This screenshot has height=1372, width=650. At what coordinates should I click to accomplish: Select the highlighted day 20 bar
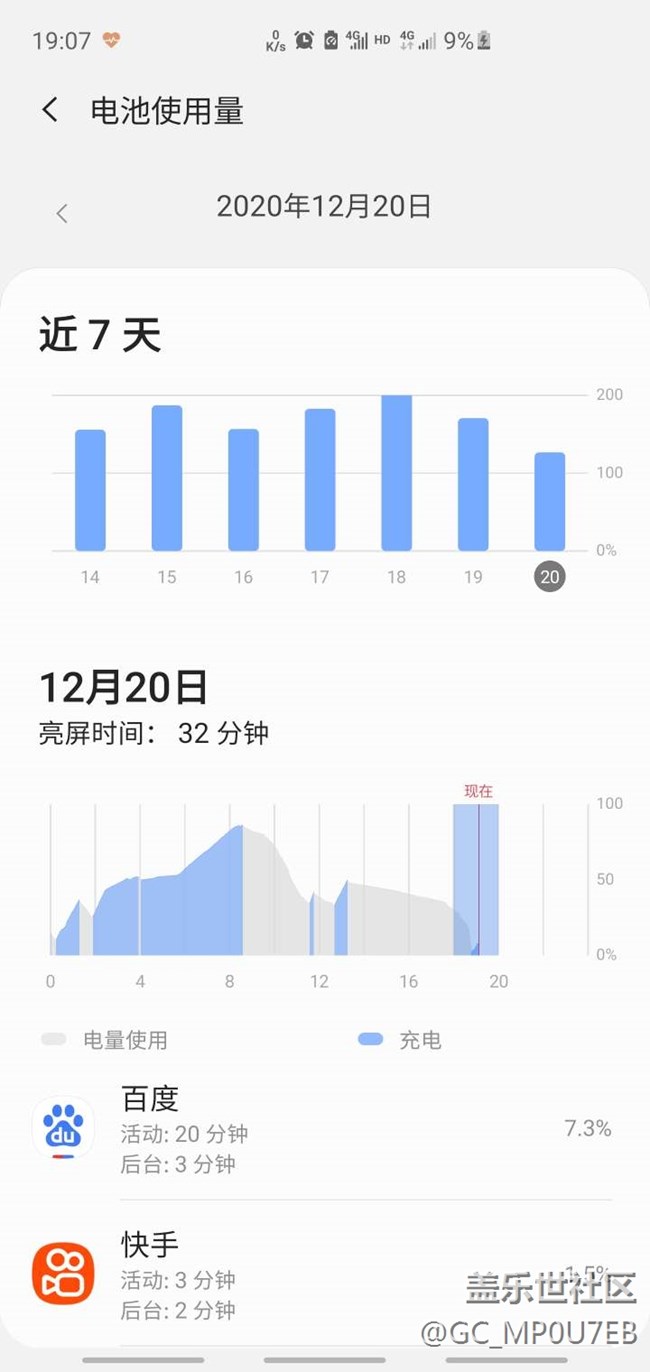coord(549,502)
